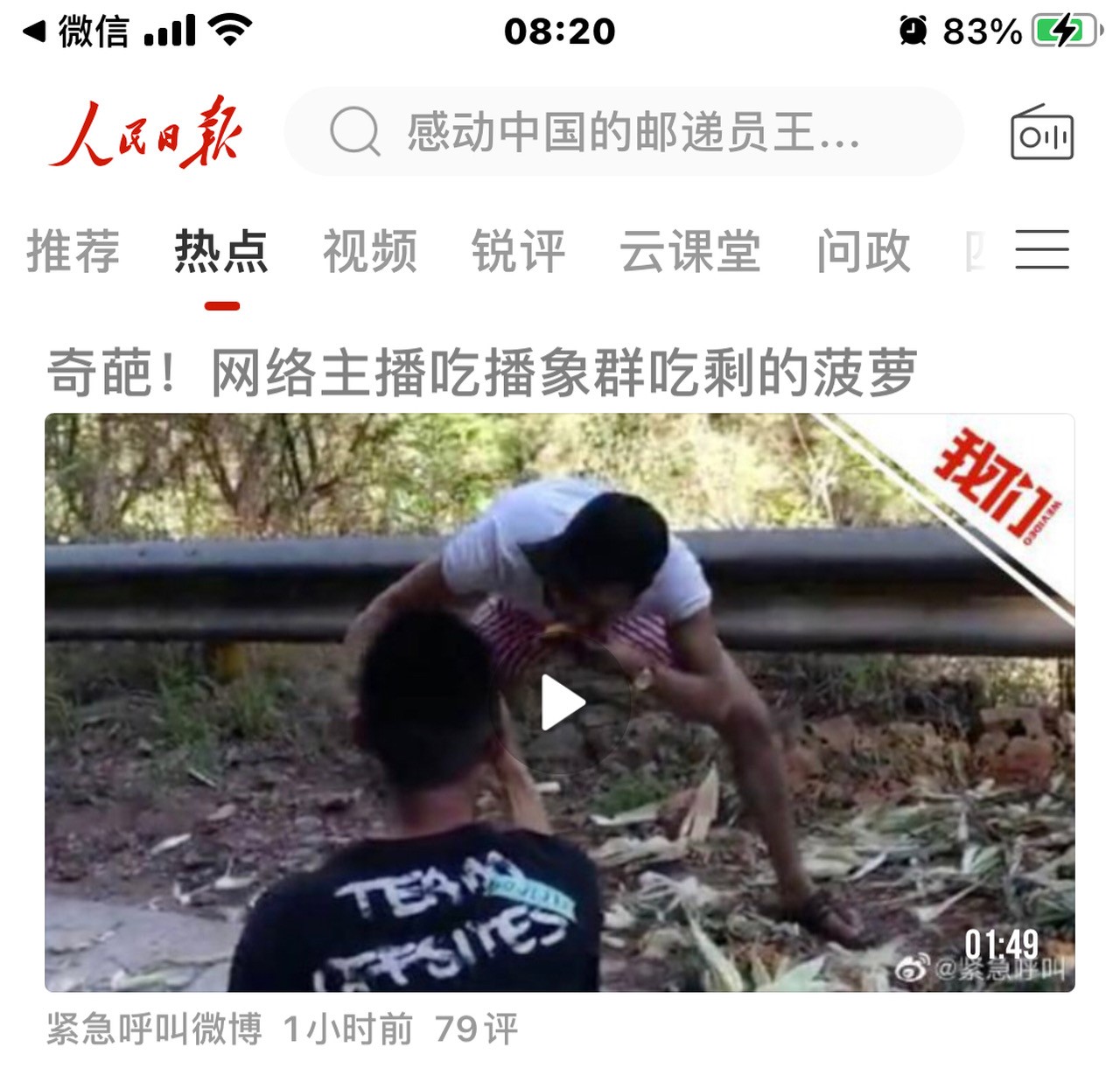Switch to the 问政 tab

(864, 251)
